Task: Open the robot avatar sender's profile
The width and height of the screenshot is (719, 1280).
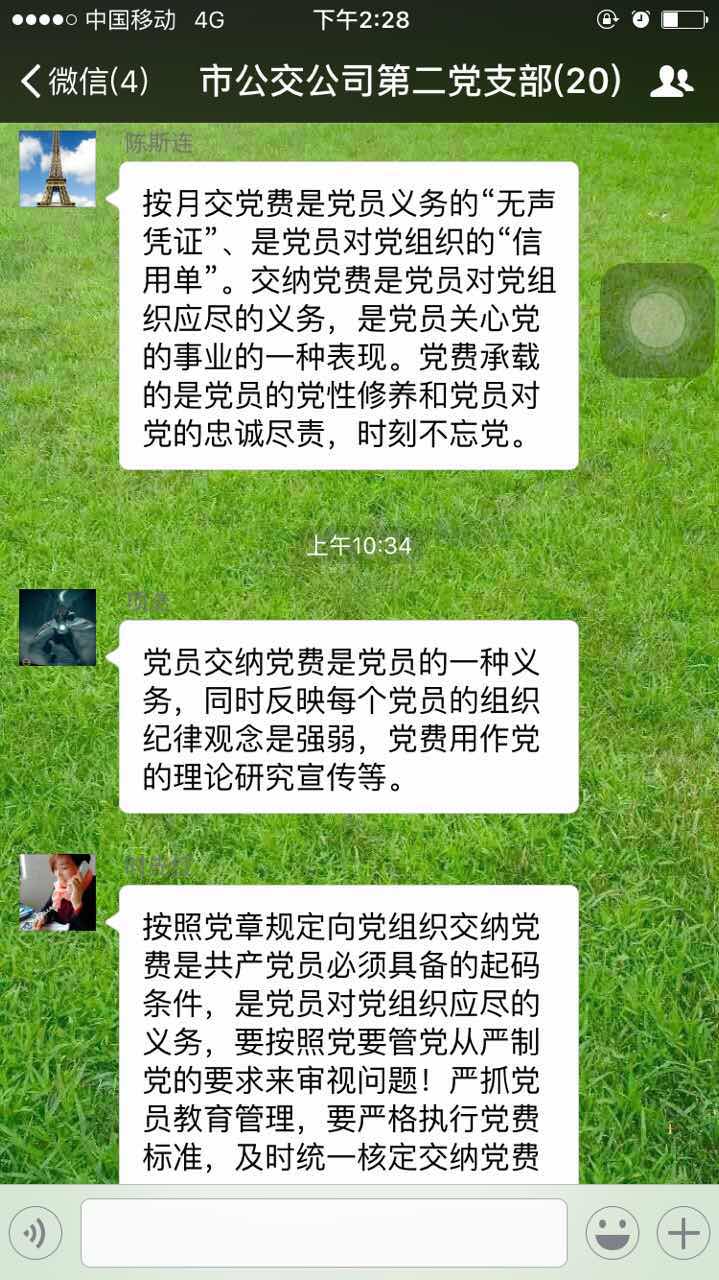Action: coord(58,627)
